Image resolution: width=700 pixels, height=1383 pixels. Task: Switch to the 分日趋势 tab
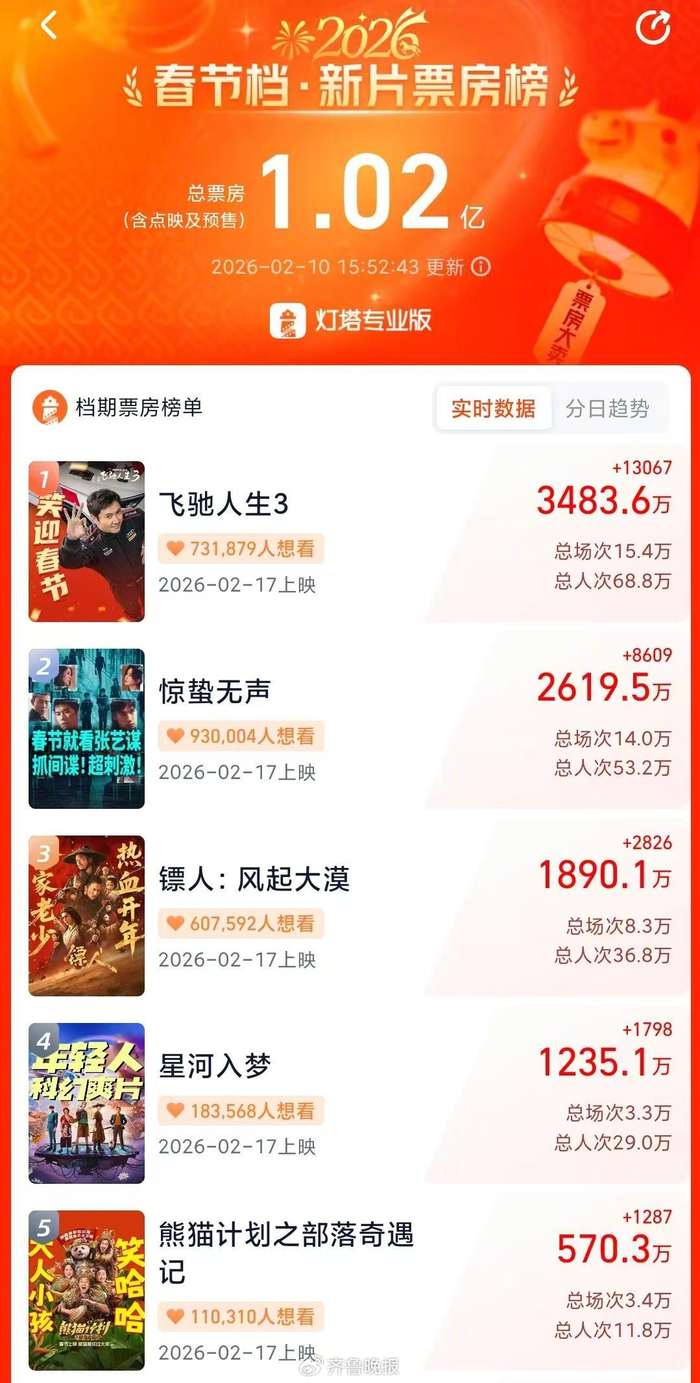pos(607,408)
